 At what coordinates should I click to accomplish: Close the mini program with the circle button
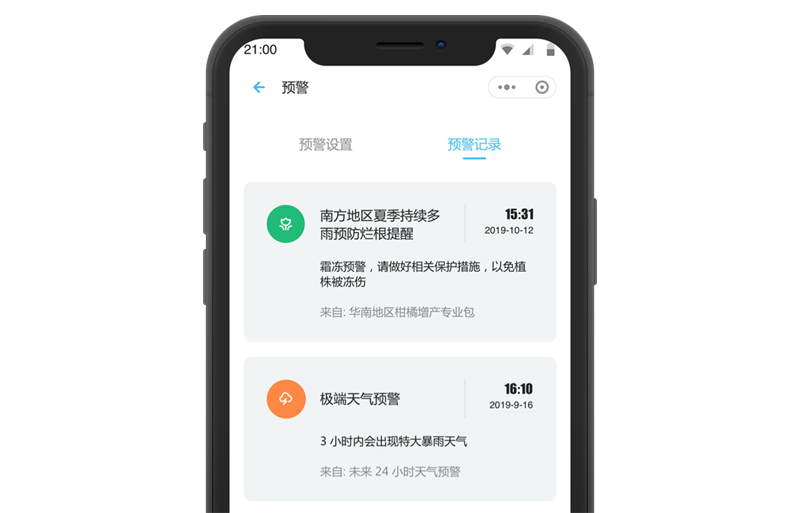[542, 88]
